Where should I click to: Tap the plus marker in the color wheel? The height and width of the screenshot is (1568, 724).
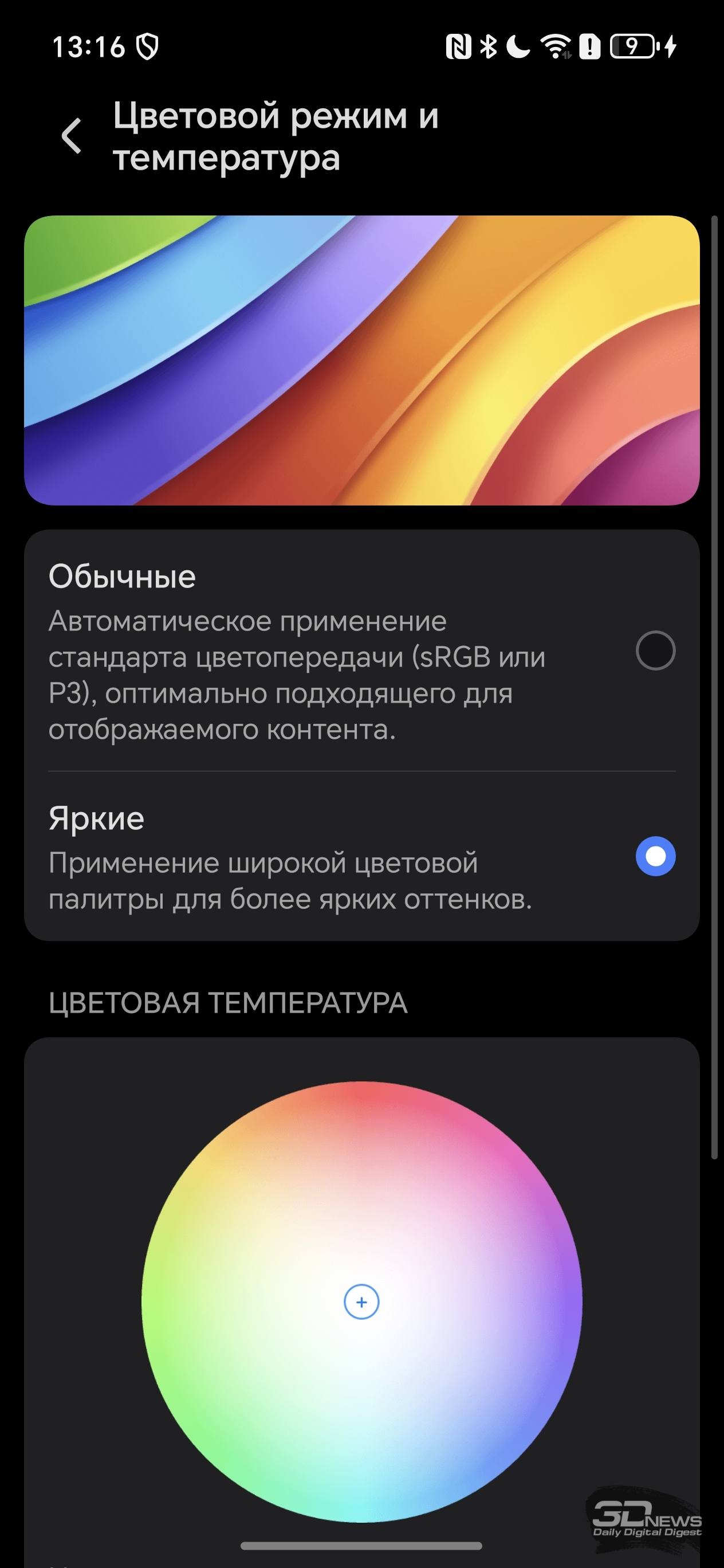[x=361, y=1302]
